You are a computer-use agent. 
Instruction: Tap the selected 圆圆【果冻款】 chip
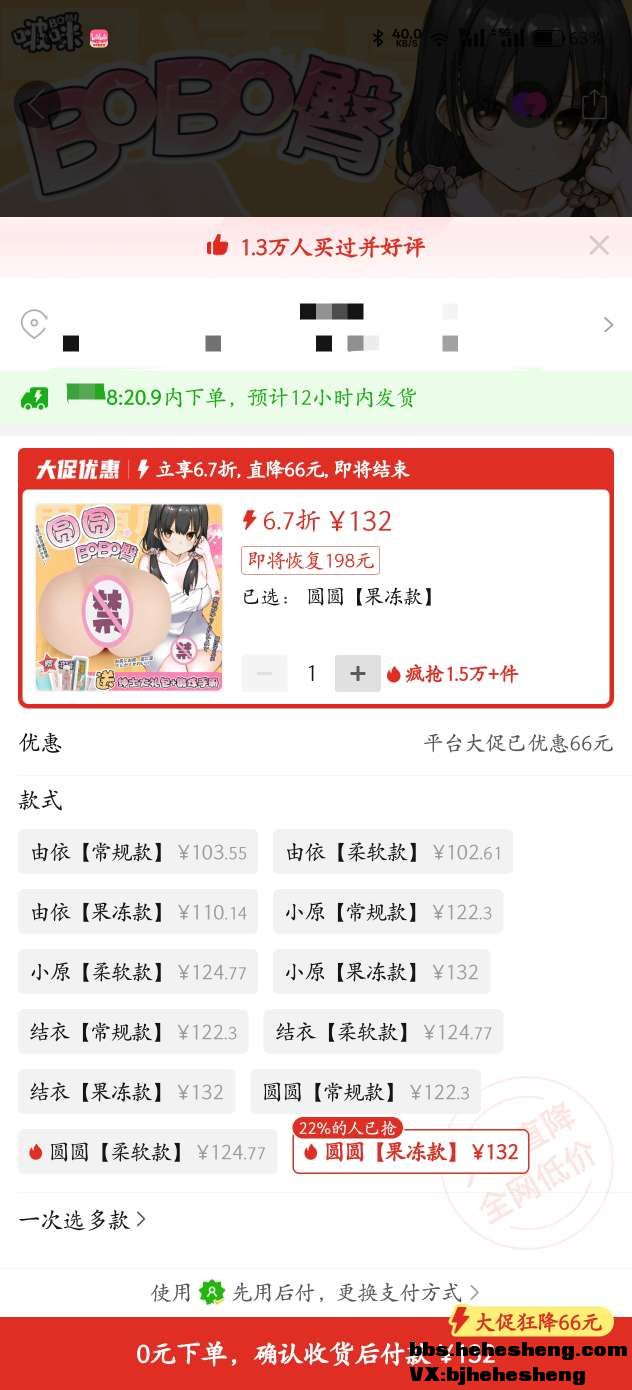tap(410, 1152)
